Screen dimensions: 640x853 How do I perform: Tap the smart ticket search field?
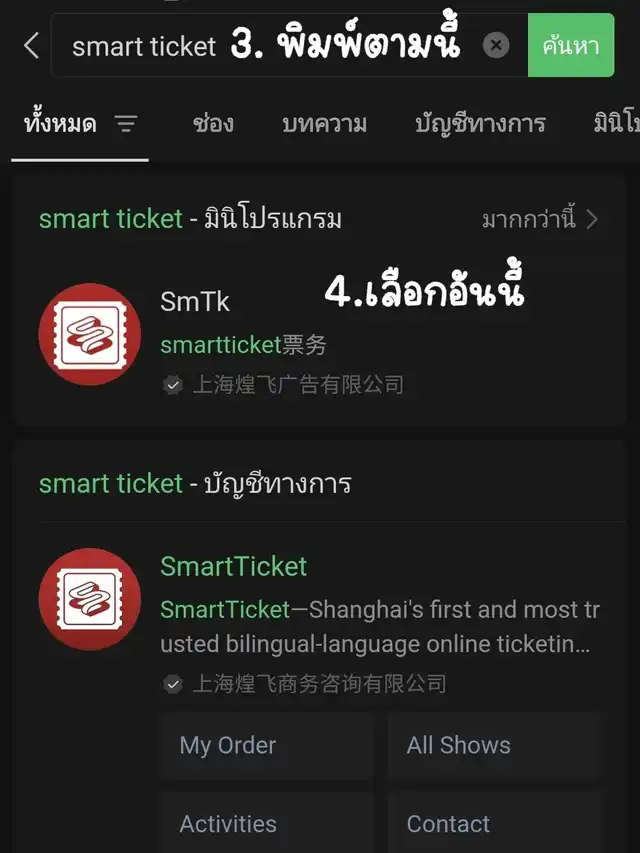[260, 45]
